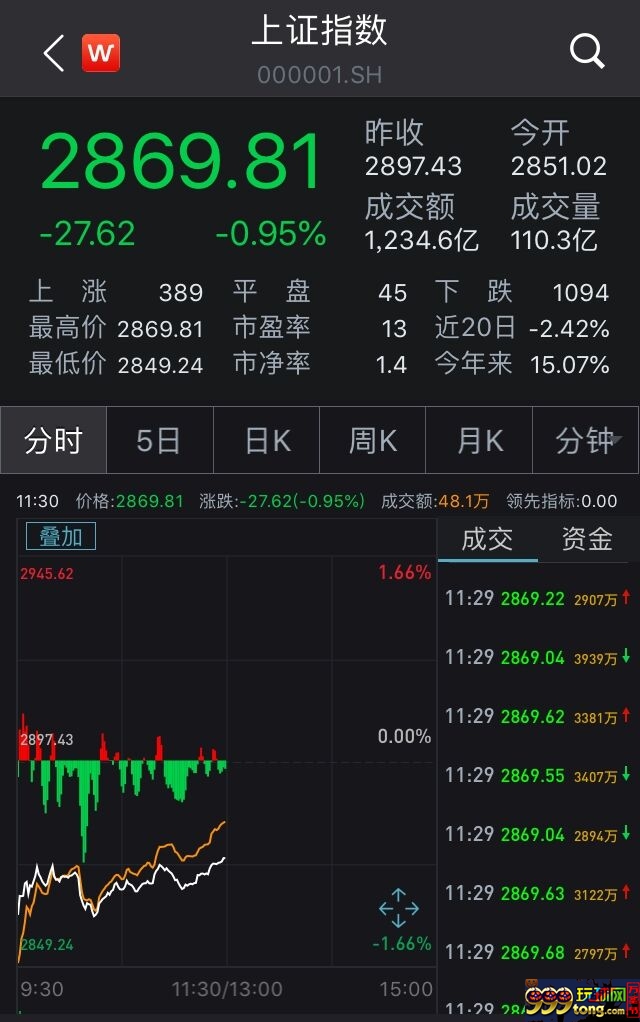Open search with the magnifier icon
640x1022 pixels.
(587, 50)
